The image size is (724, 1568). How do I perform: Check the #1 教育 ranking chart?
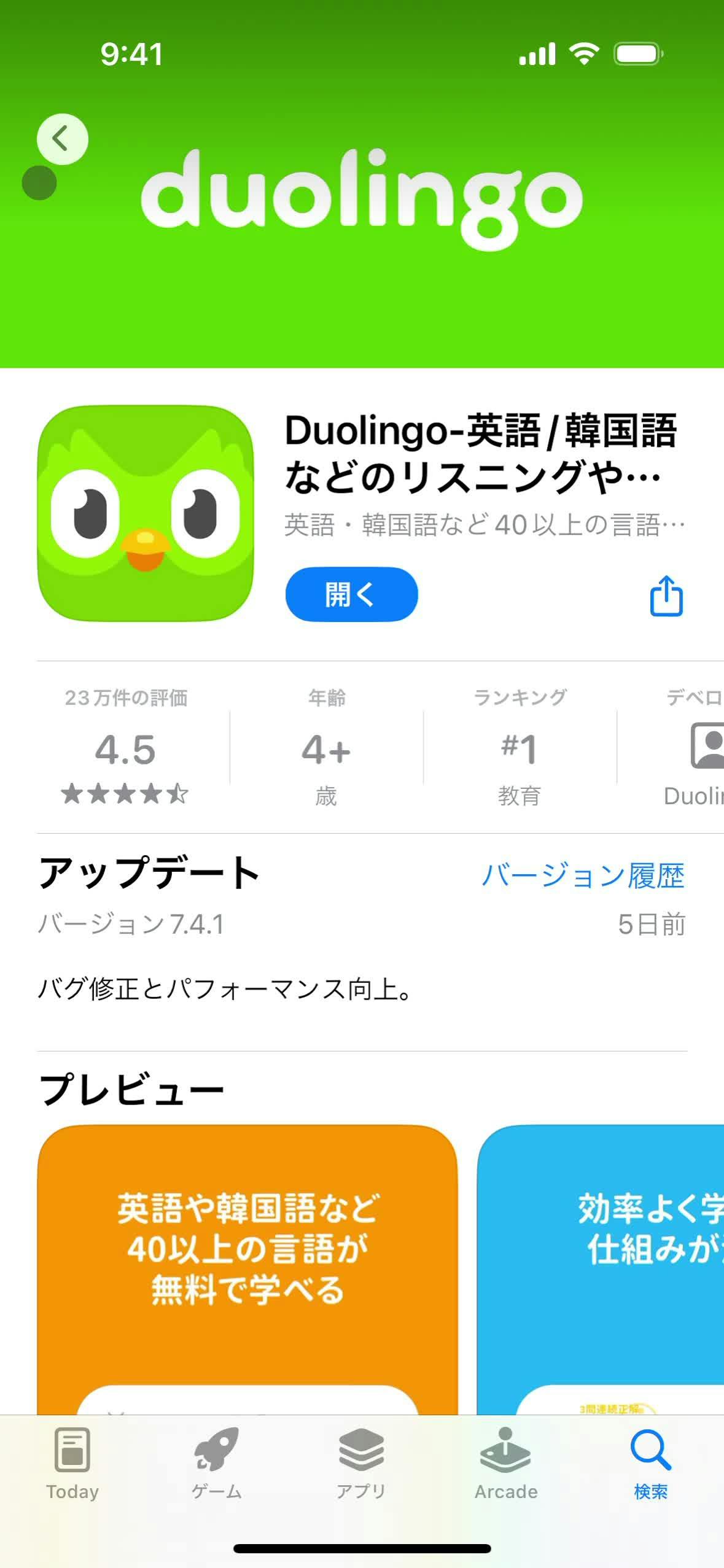(x=520, y=750)
